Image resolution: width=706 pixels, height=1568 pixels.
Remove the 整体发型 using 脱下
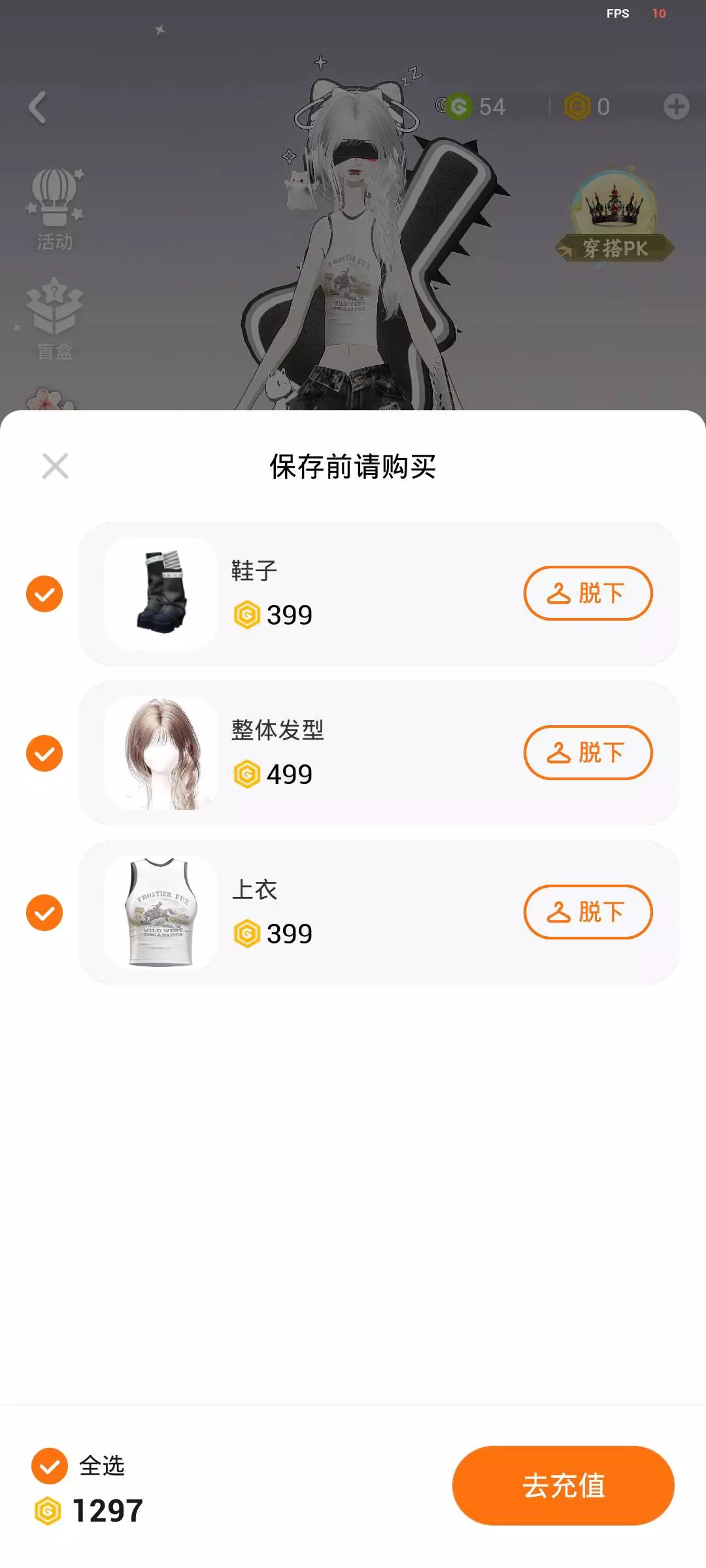point(588,753)
